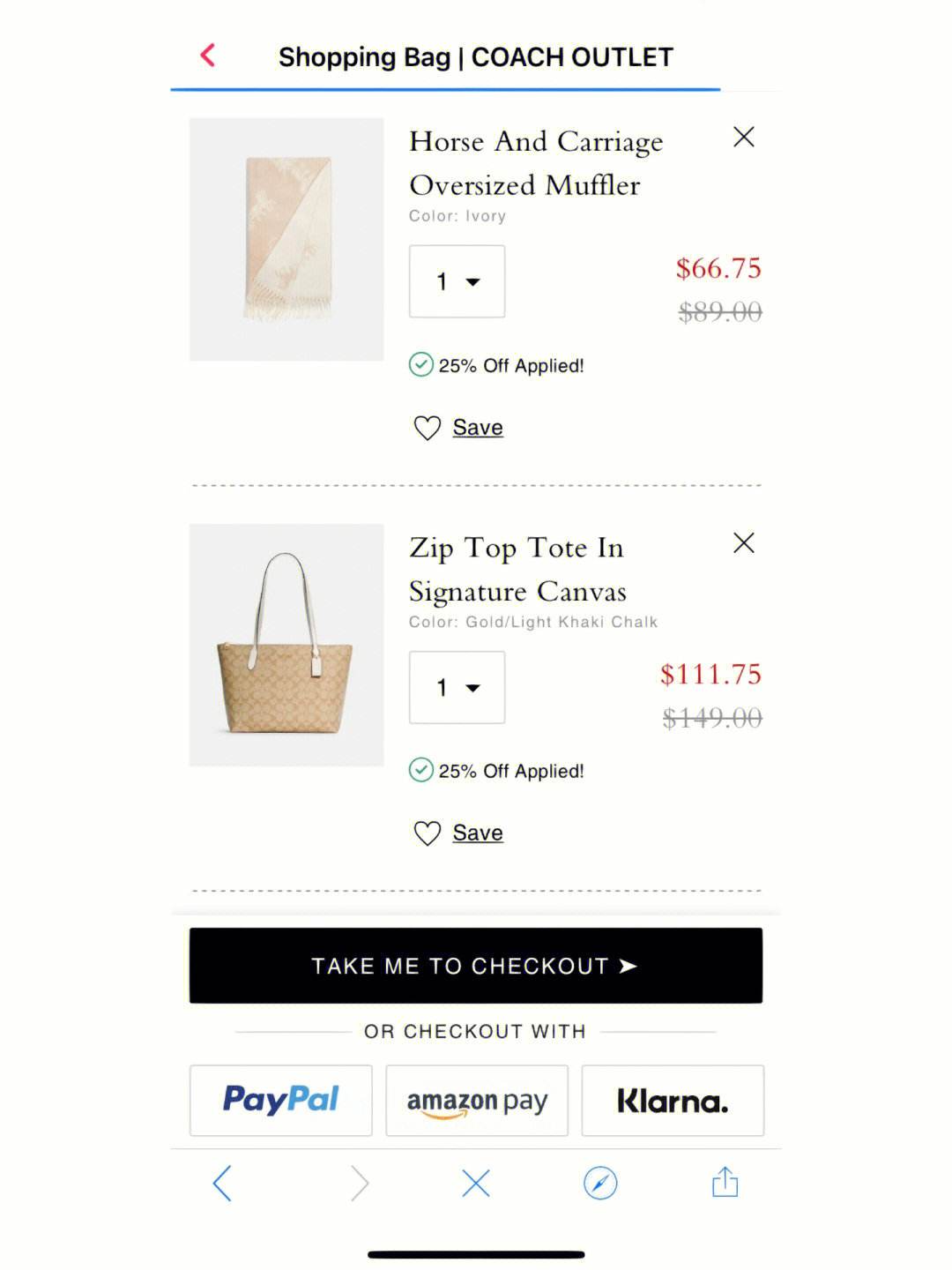Remove Horse And Carriage Oversized Muffler
Screen dimensions: 952x1270
coord(743,137)
